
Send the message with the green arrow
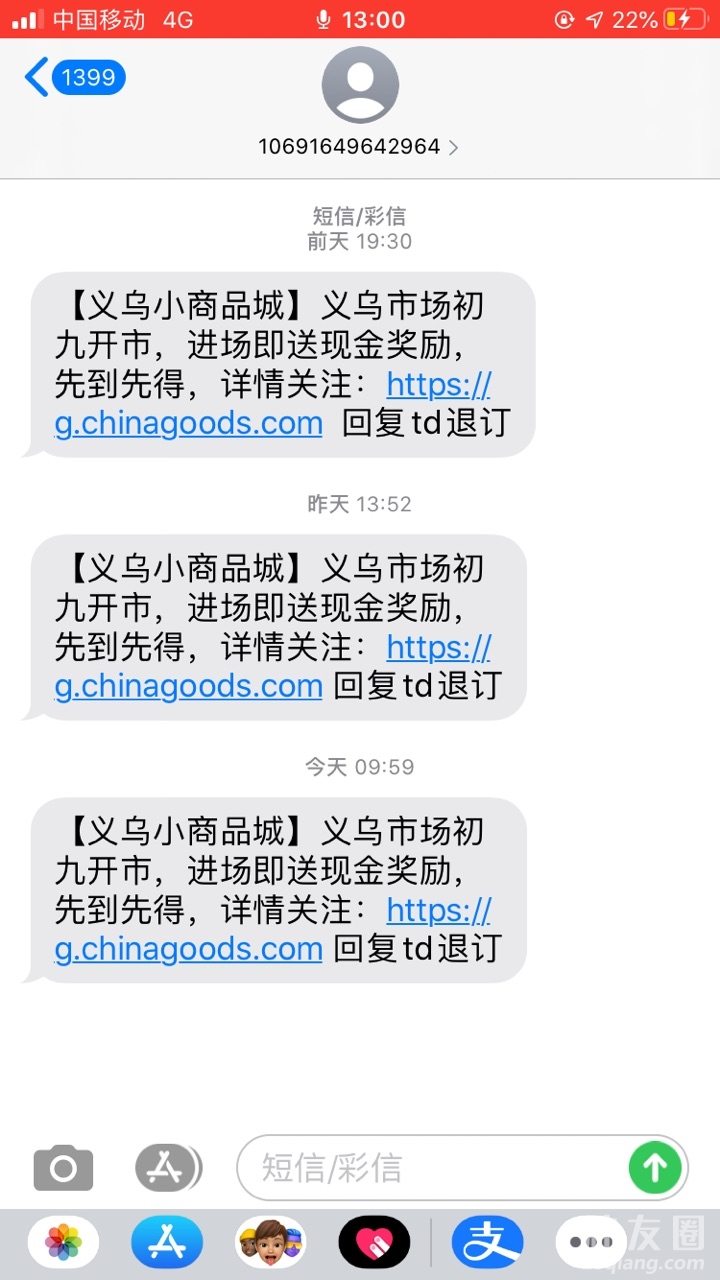click(655, 1167)
